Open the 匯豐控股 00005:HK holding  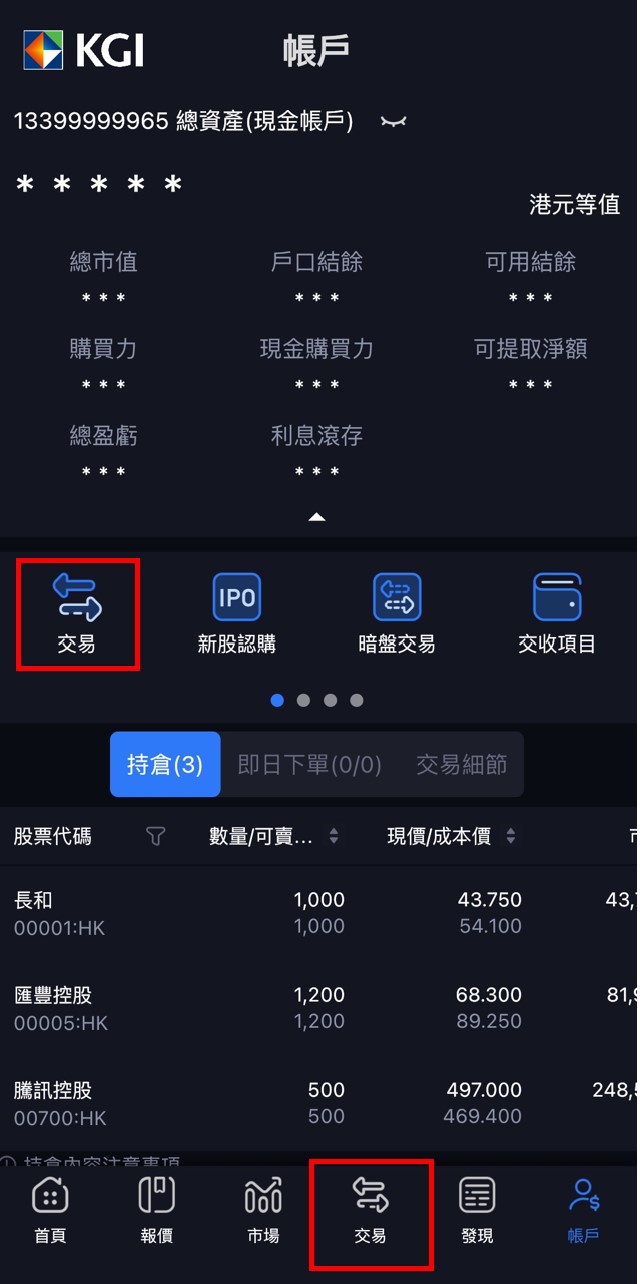tap(300, 1008)
